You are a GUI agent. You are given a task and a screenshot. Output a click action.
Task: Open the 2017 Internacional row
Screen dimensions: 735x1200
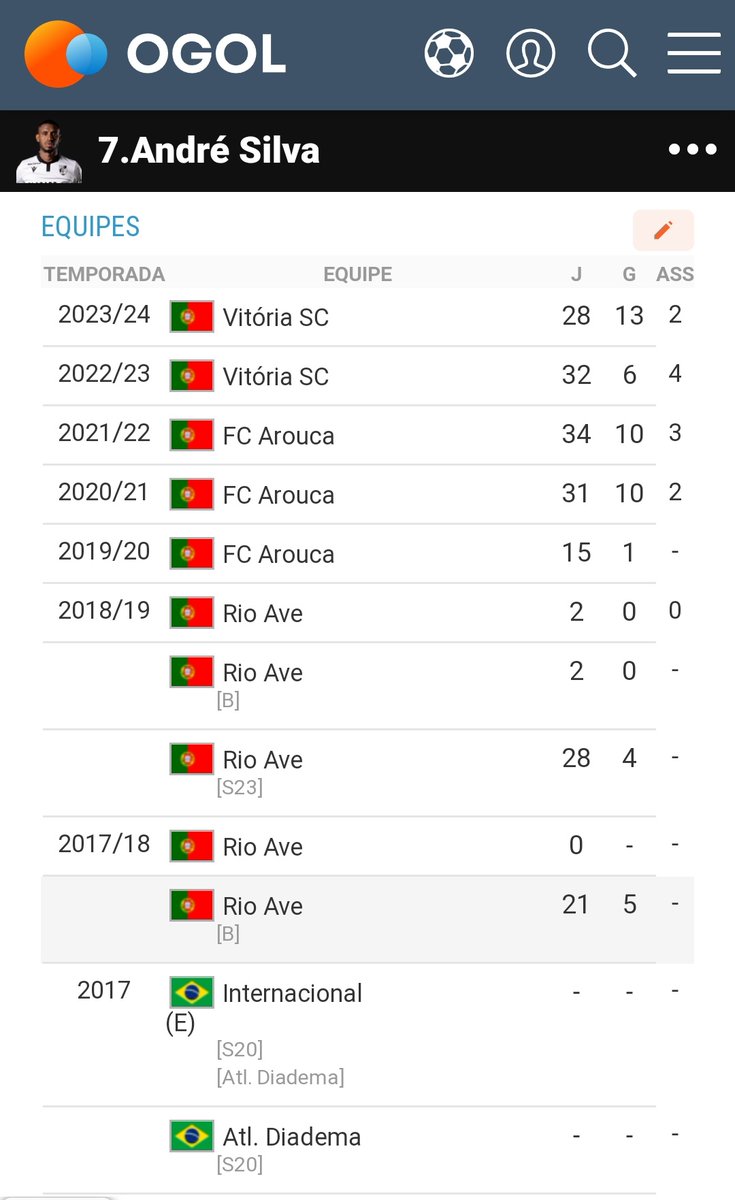[x=292, y=993]
